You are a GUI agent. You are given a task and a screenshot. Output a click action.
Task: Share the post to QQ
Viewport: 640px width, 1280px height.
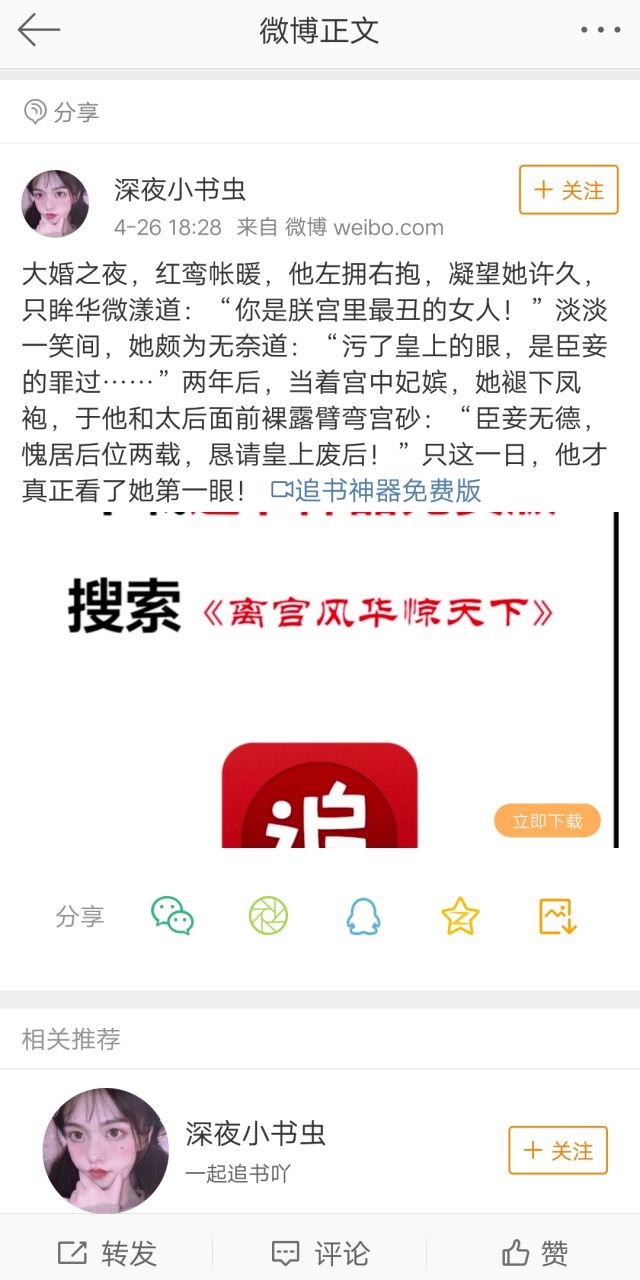click(364, 916)
